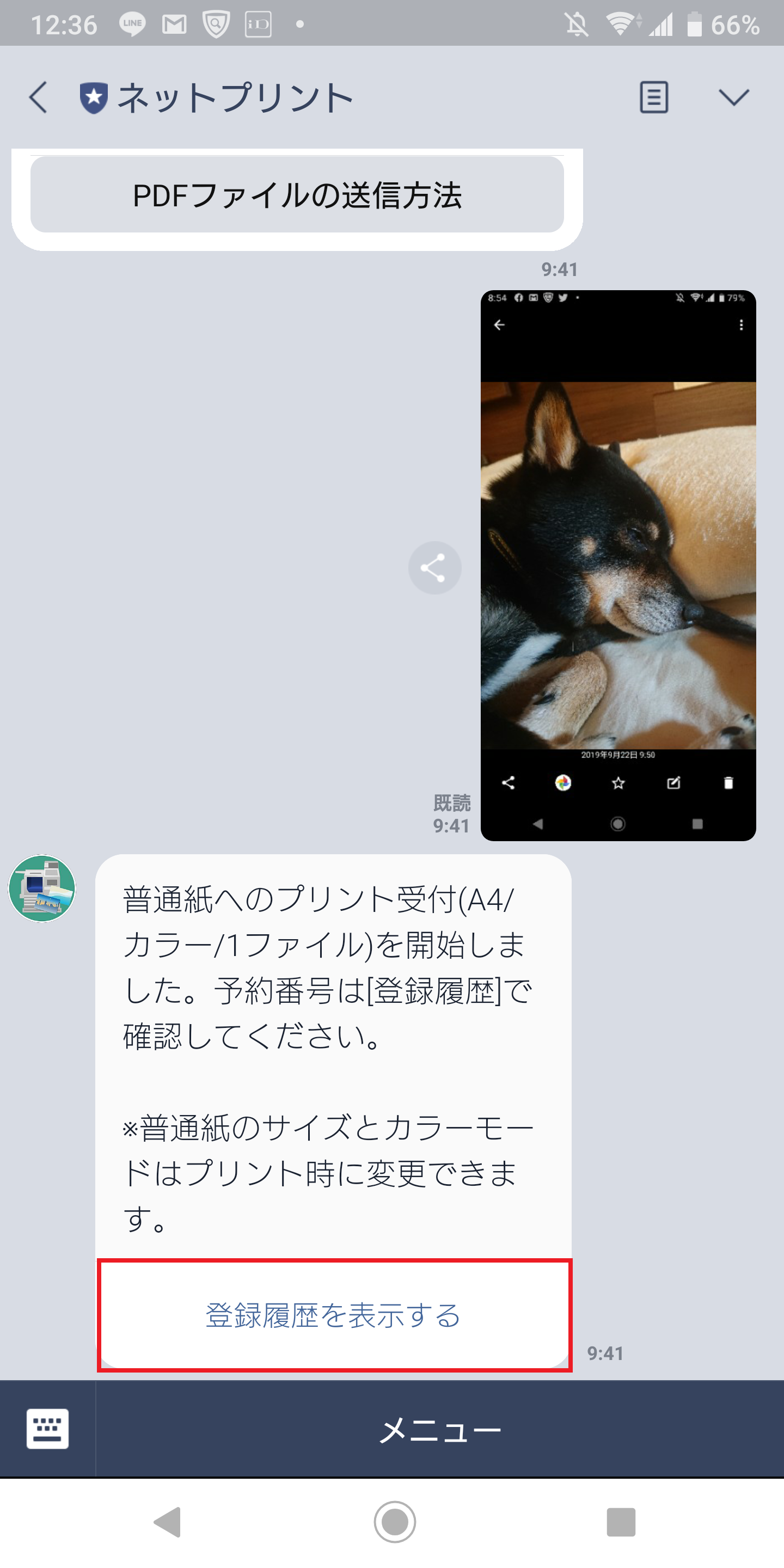
Task: Open the notes icon in the header
Action: (x=654, y=97)
